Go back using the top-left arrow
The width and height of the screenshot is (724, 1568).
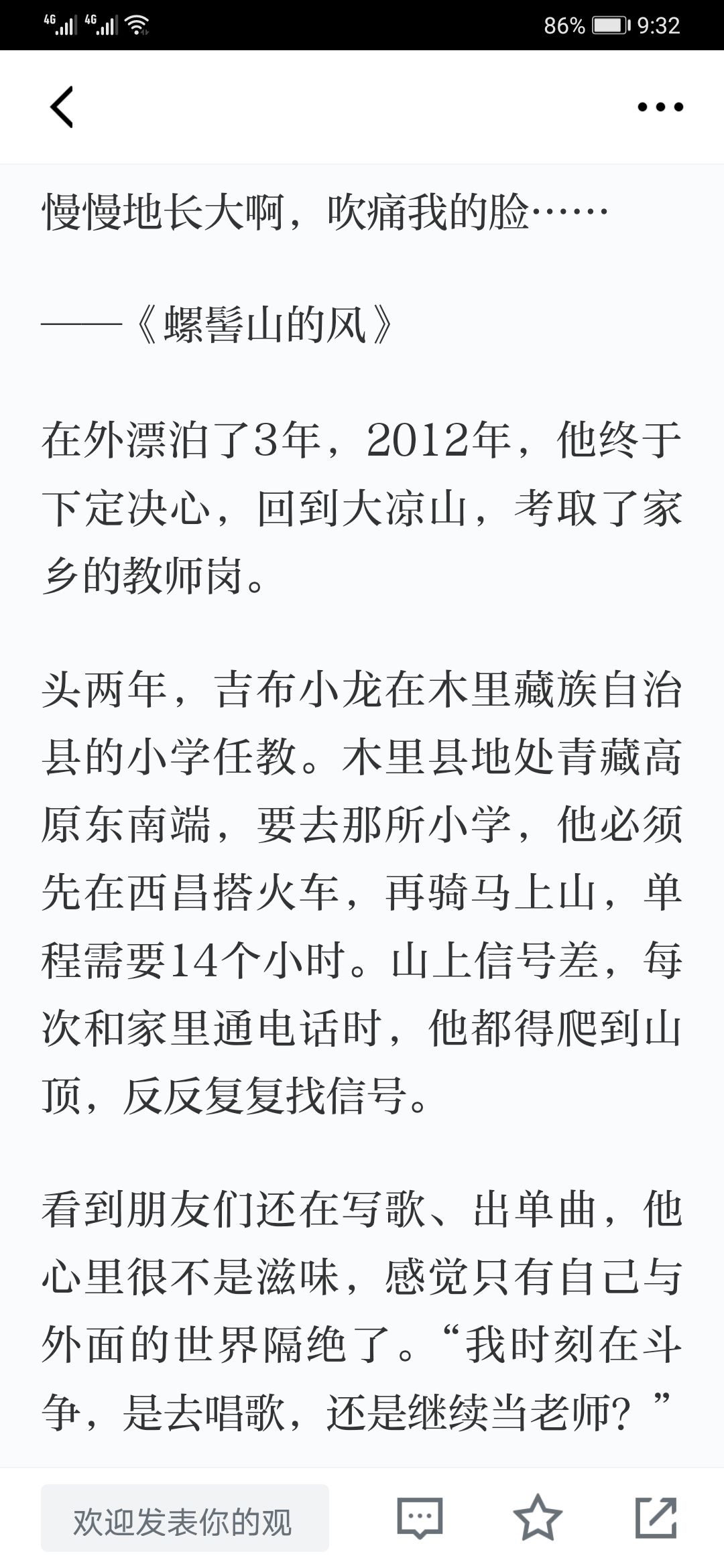point(62,107)
